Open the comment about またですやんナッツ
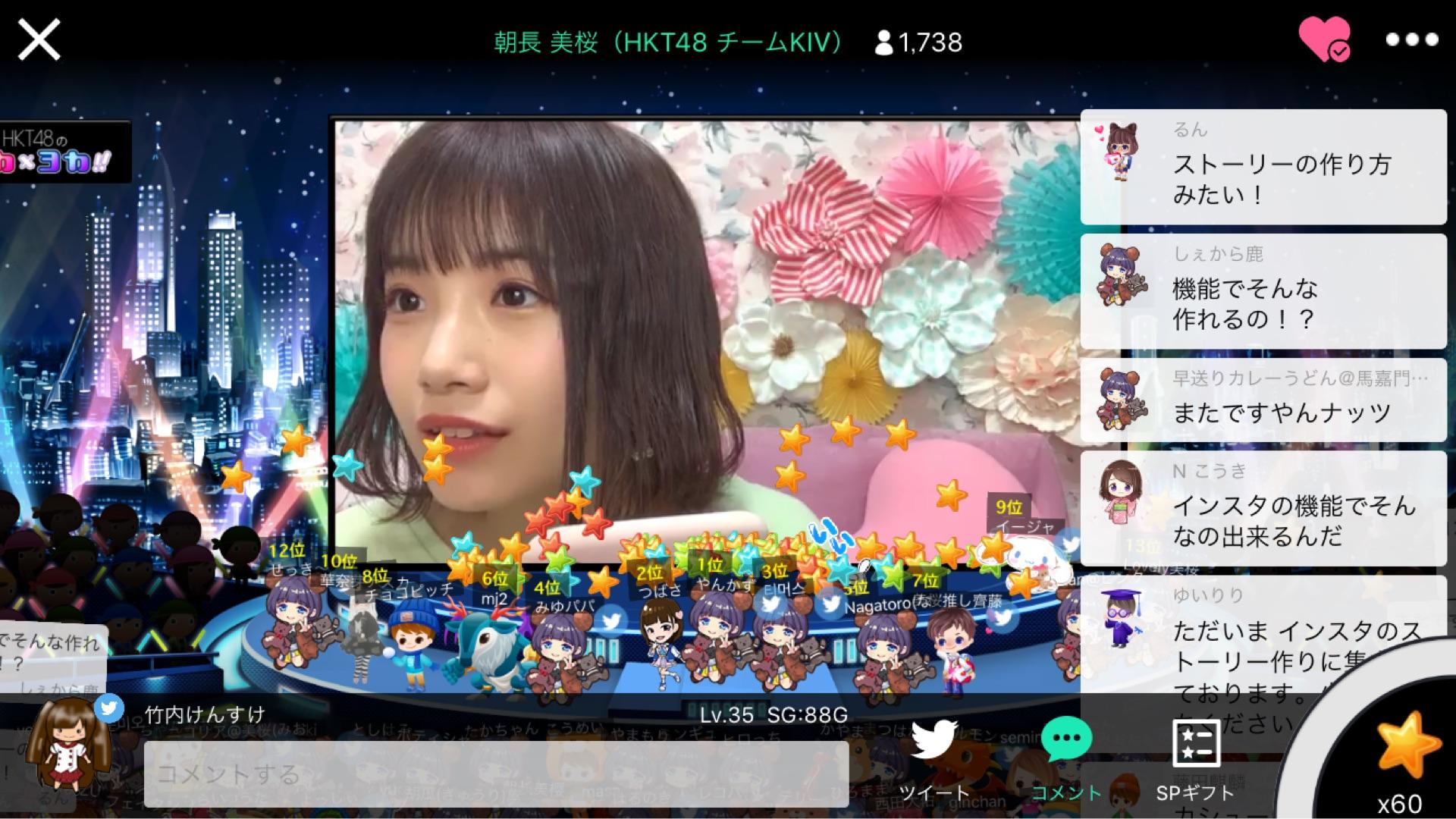This screenshot has height=819, width=1456. [1263, 400]
